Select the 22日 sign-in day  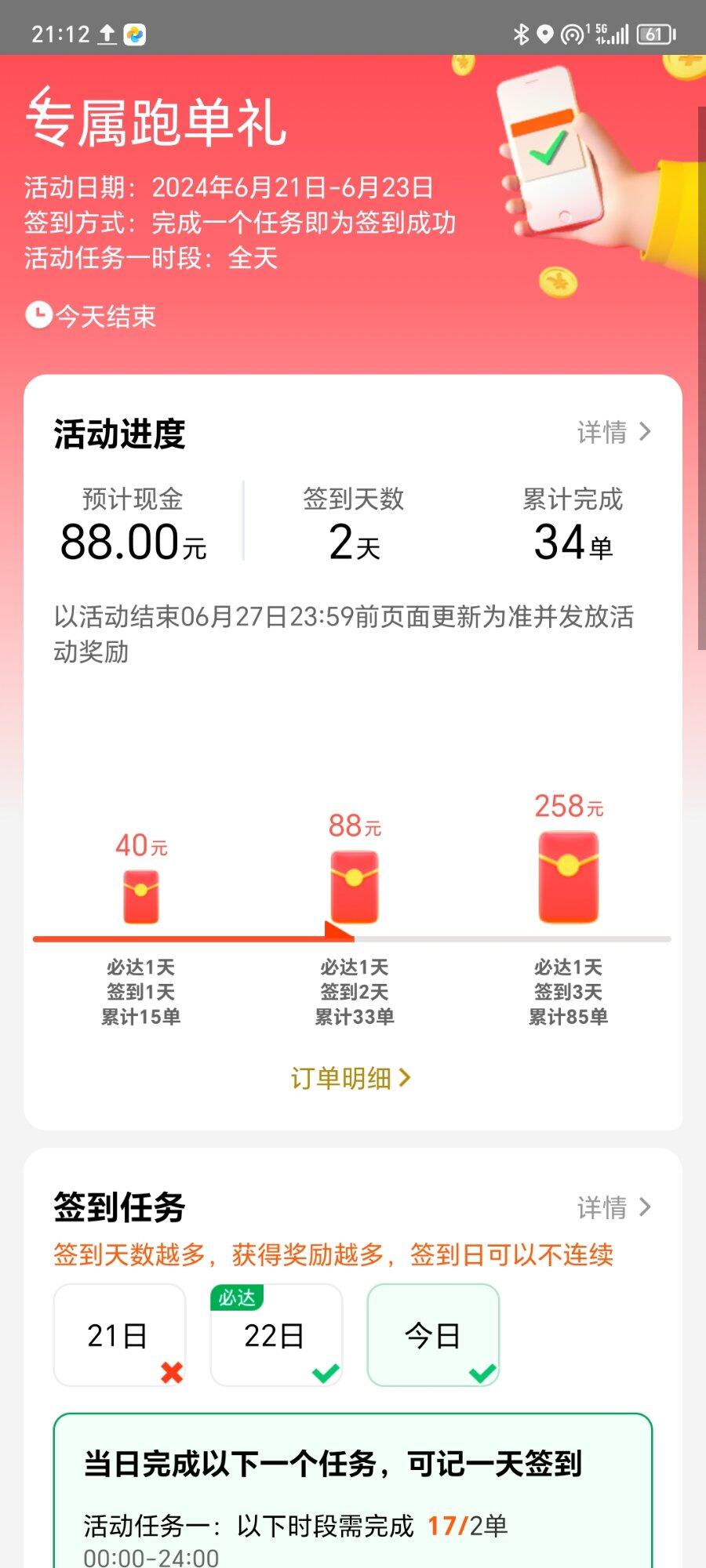[x=276, y=1335]
